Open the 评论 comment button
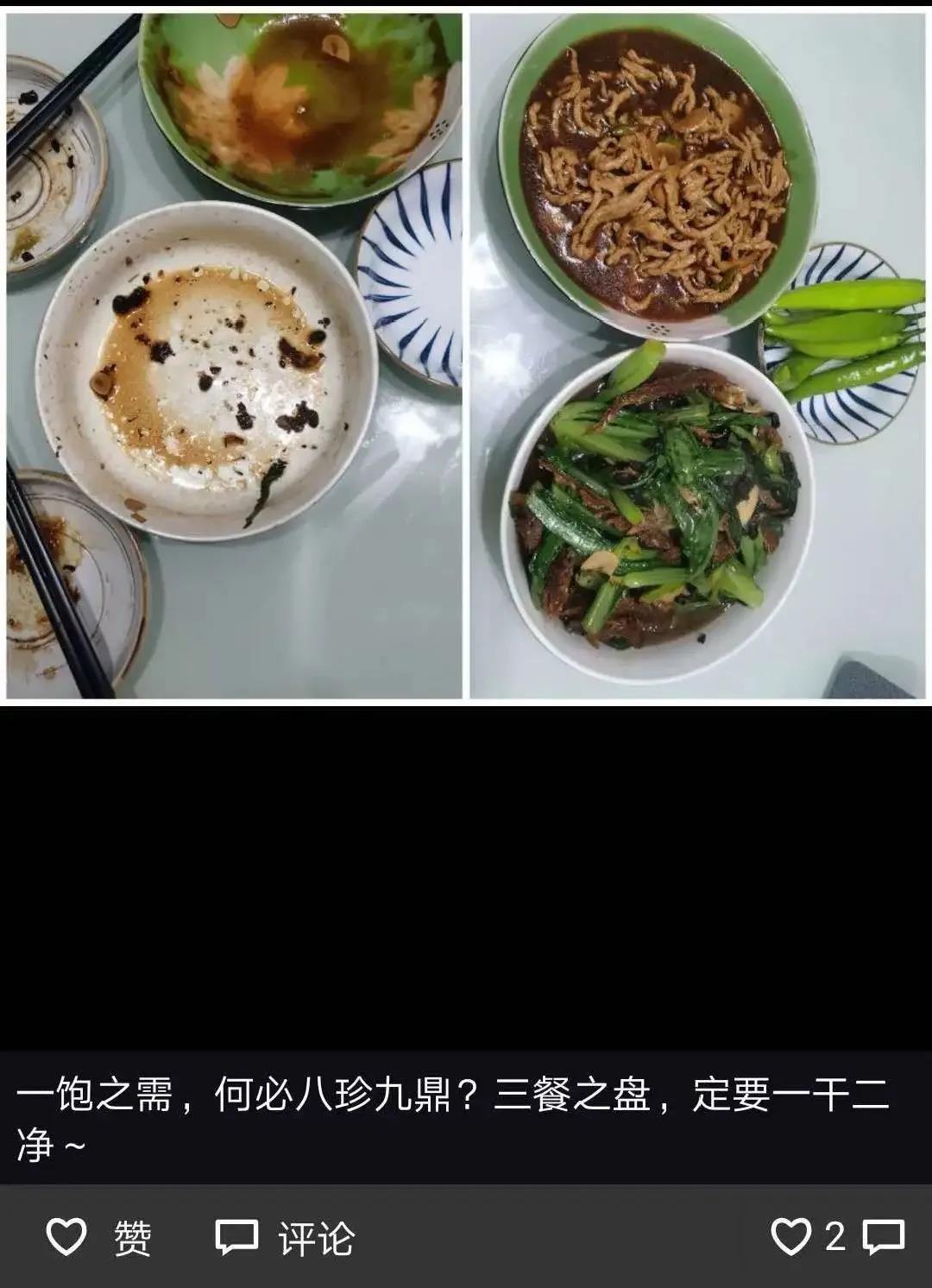Screen dimensions: 932x1288 point(285,1238)
